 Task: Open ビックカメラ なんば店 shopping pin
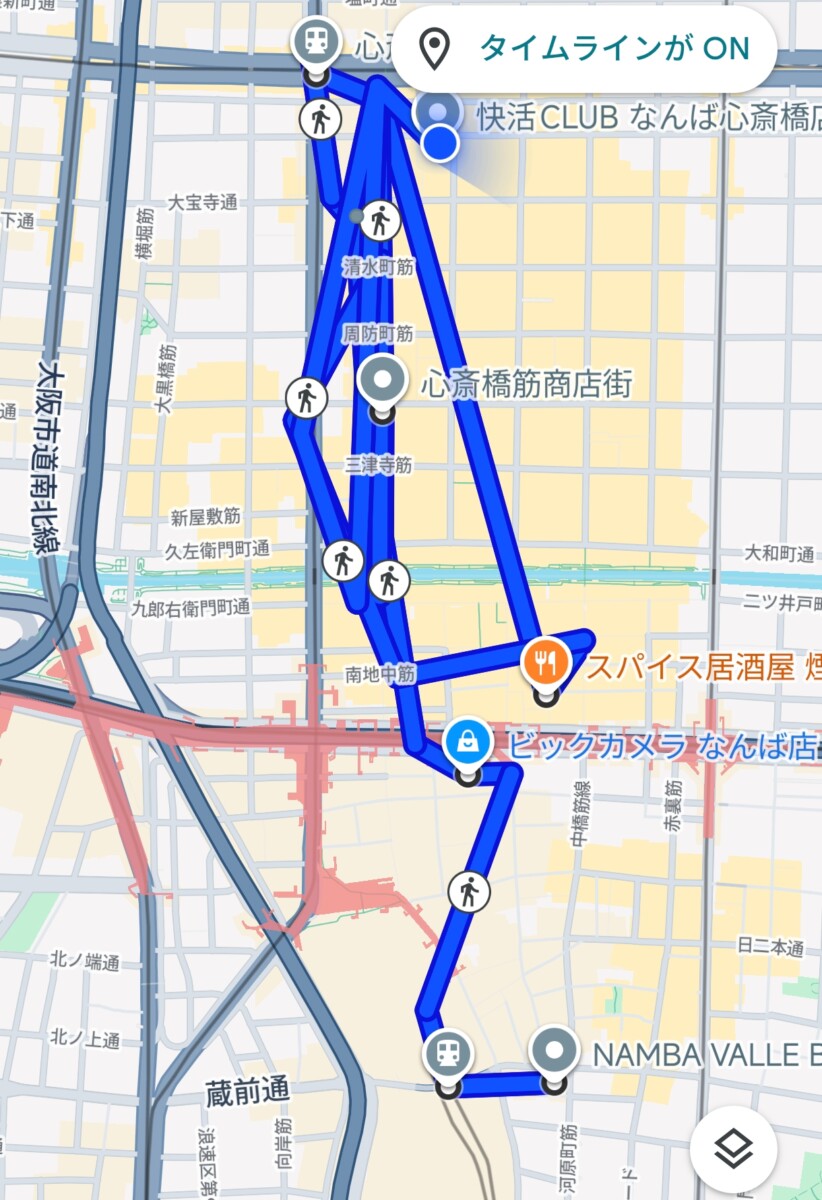pyautogui.click(x=467, y=743)
